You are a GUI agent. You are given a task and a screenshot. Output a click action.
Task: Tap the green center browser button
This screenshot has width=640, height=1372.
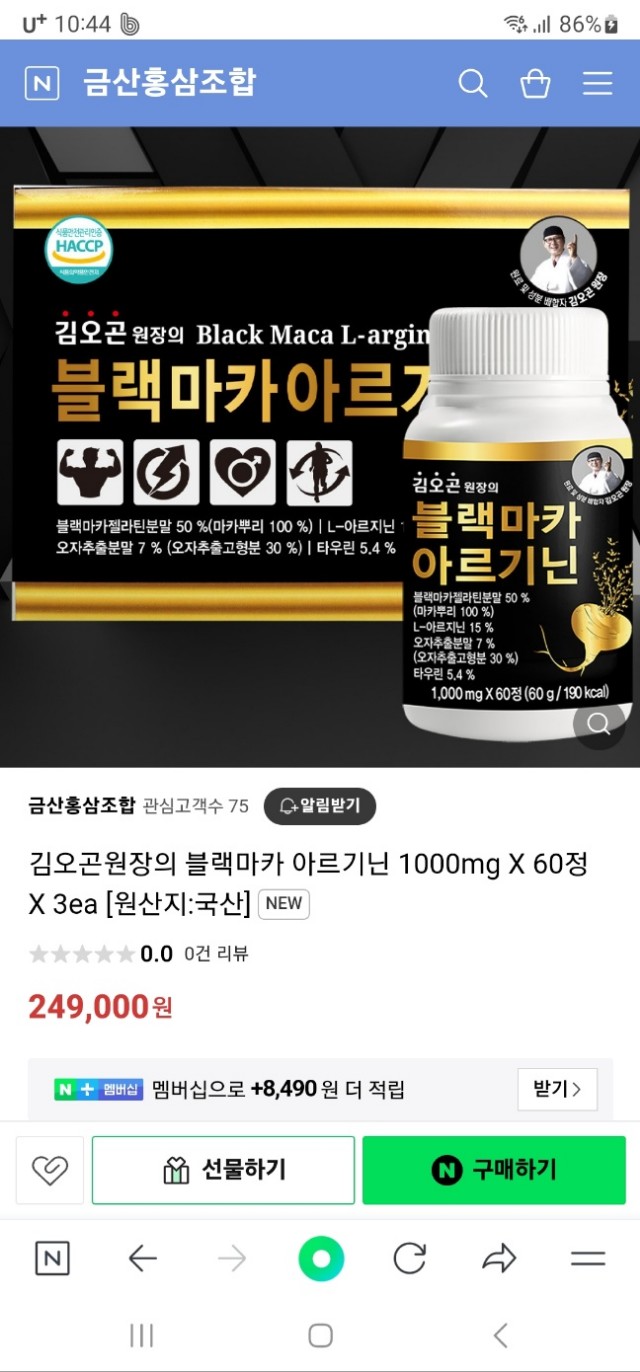point(320,1258)
